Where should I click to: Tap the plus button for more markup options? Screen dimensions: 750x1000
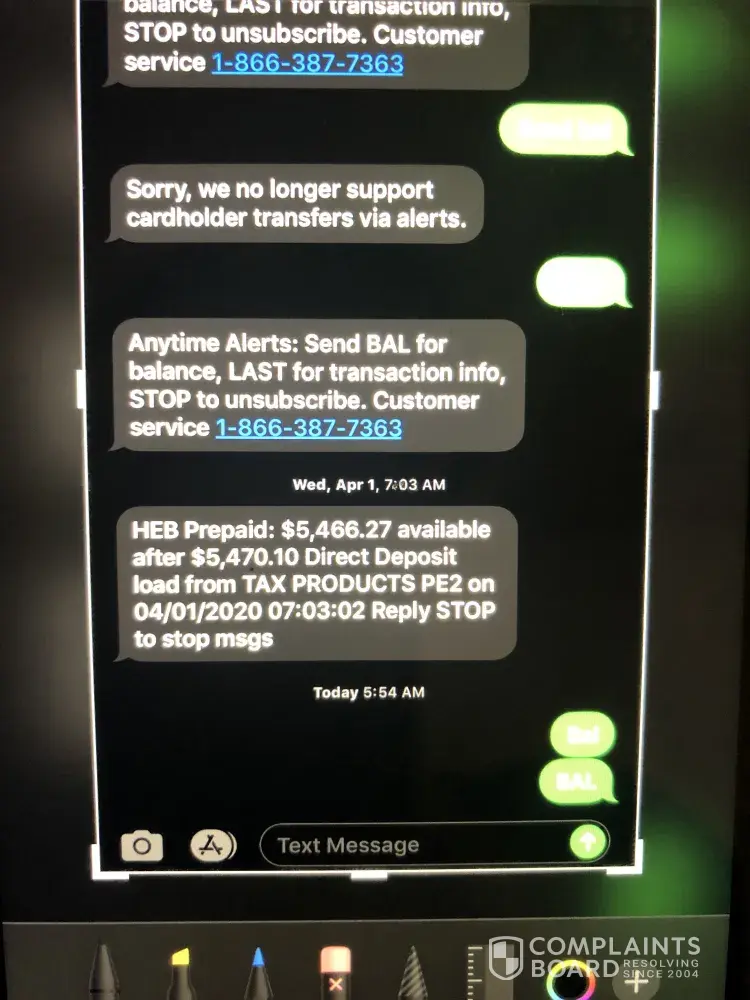point(636,983)
